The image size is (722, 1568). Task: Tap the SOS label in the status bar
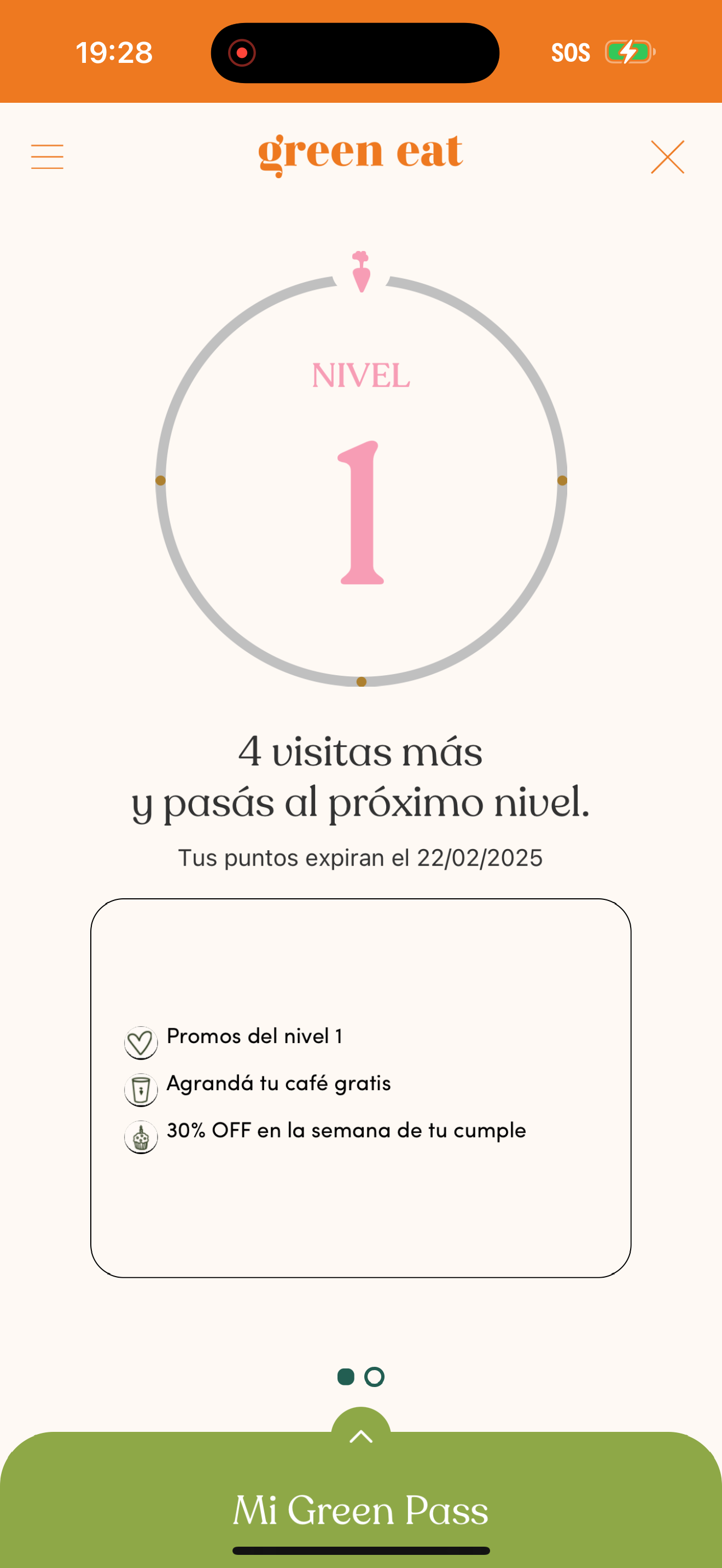click(570, 53)
